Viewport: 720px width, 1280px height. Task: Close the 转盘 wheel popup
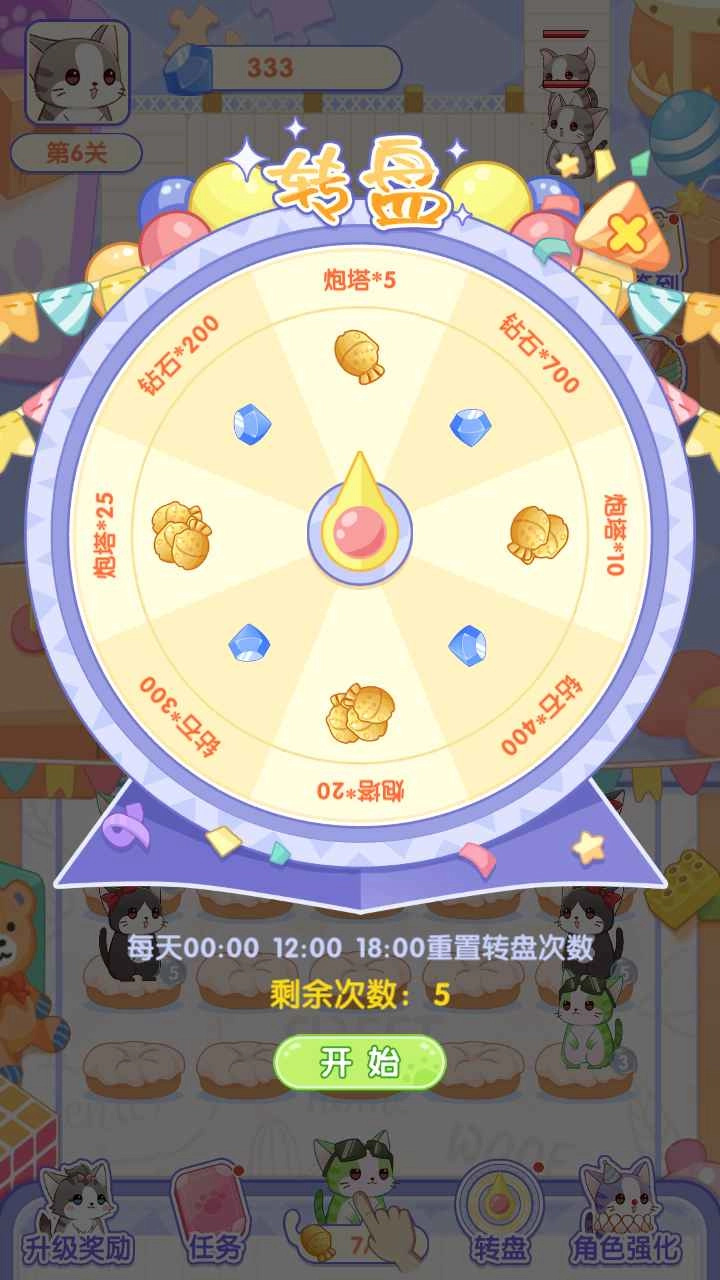626,235
